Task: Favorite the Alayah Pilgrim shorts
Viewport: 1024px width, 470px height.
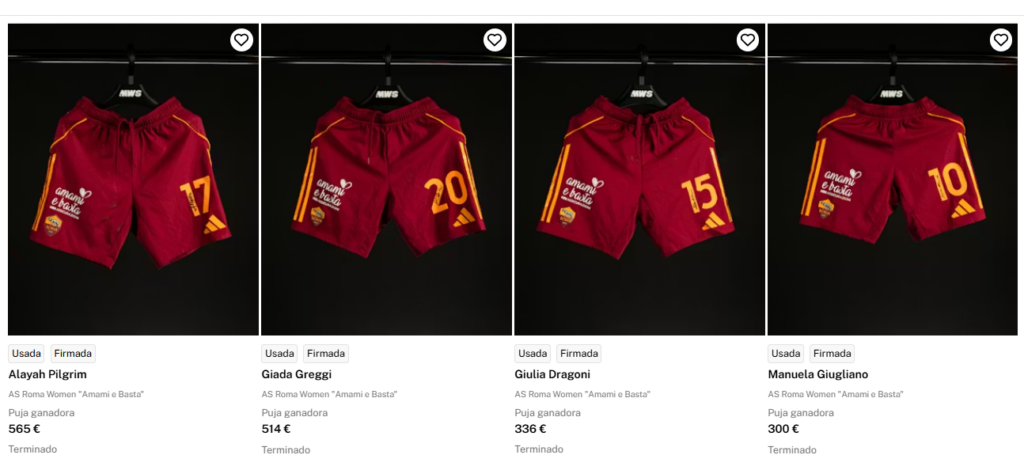Action: pyautogui.click(x=241, y=40)
